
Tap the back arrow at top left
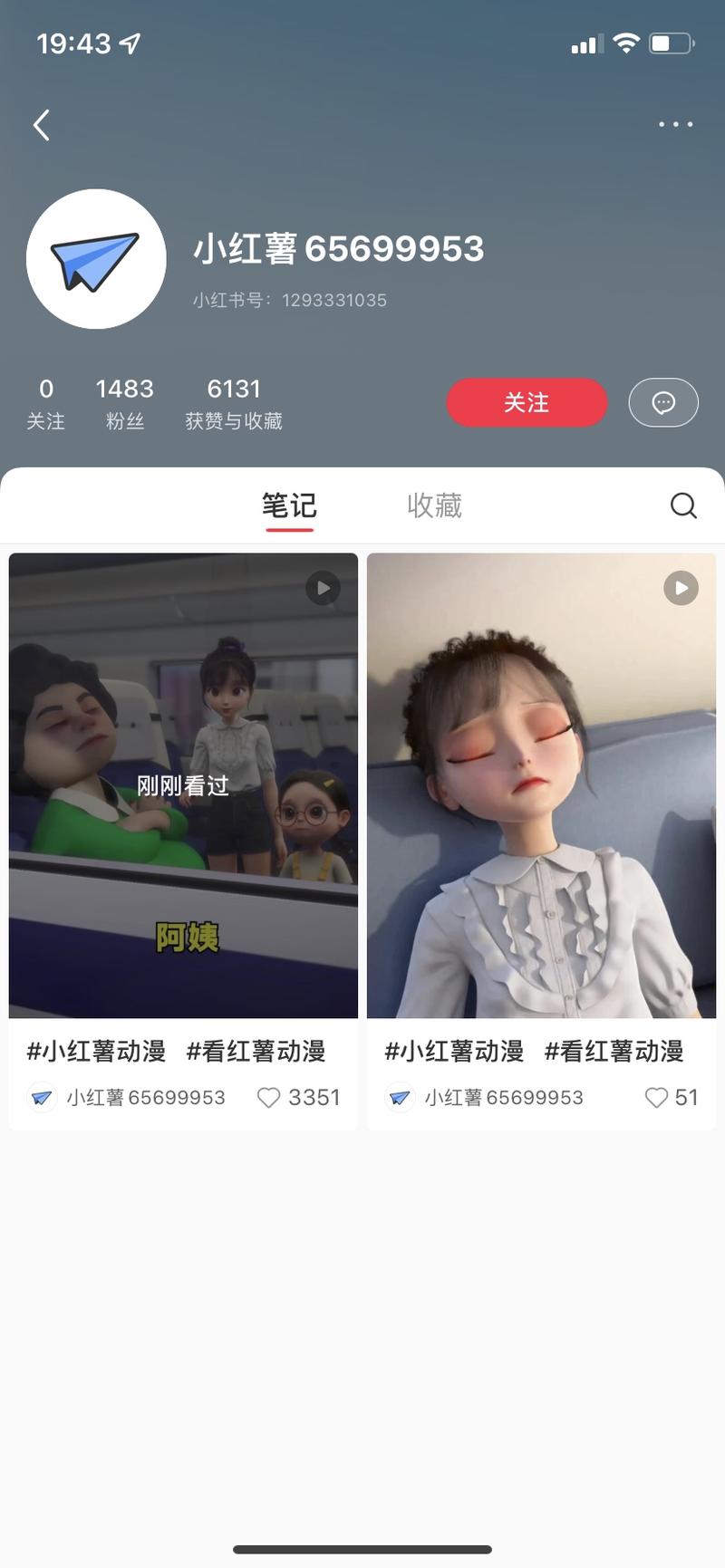click(x=40, y=124)
